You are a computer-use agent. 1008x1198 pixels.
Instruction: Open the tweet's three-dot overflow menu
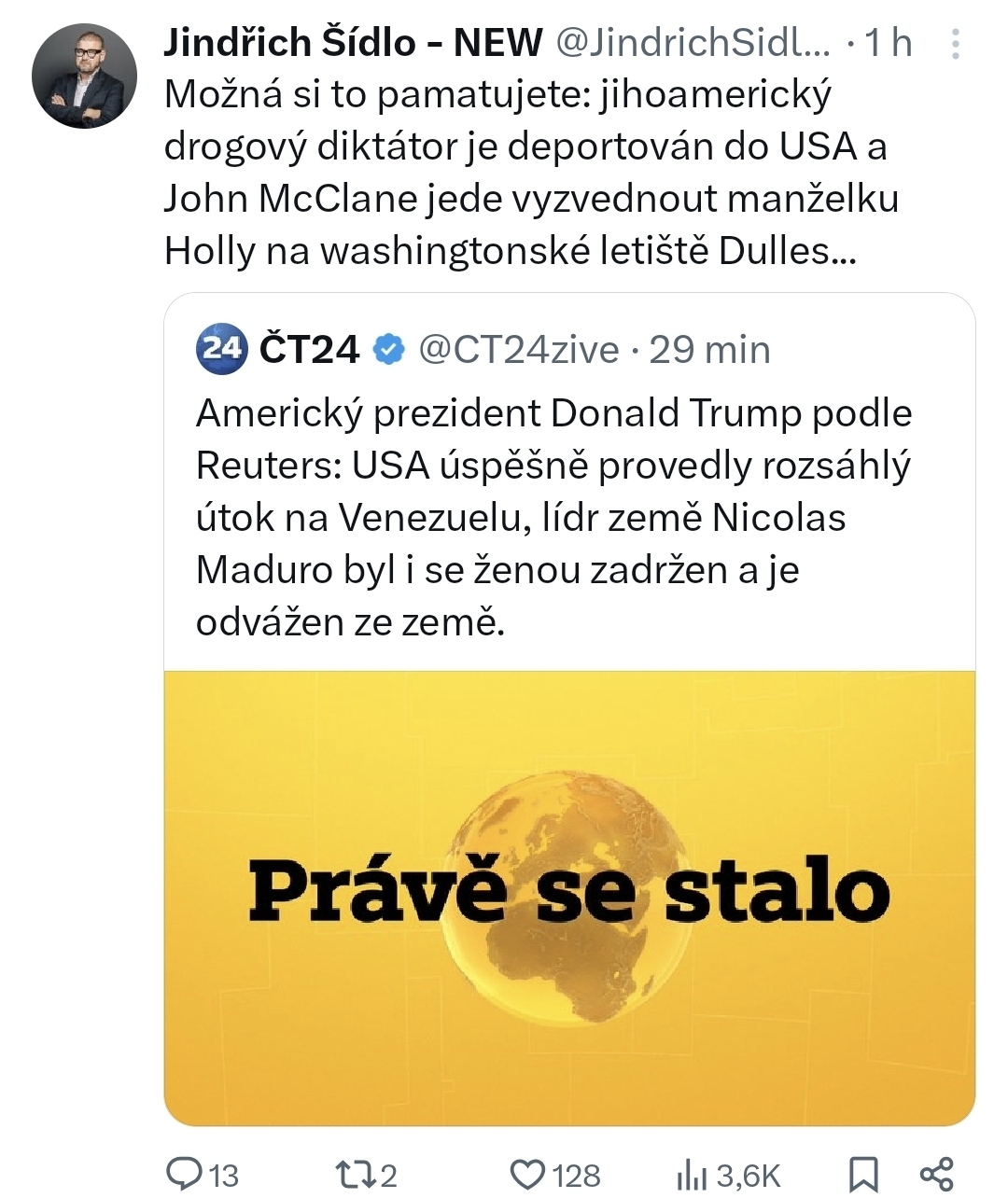955,44
